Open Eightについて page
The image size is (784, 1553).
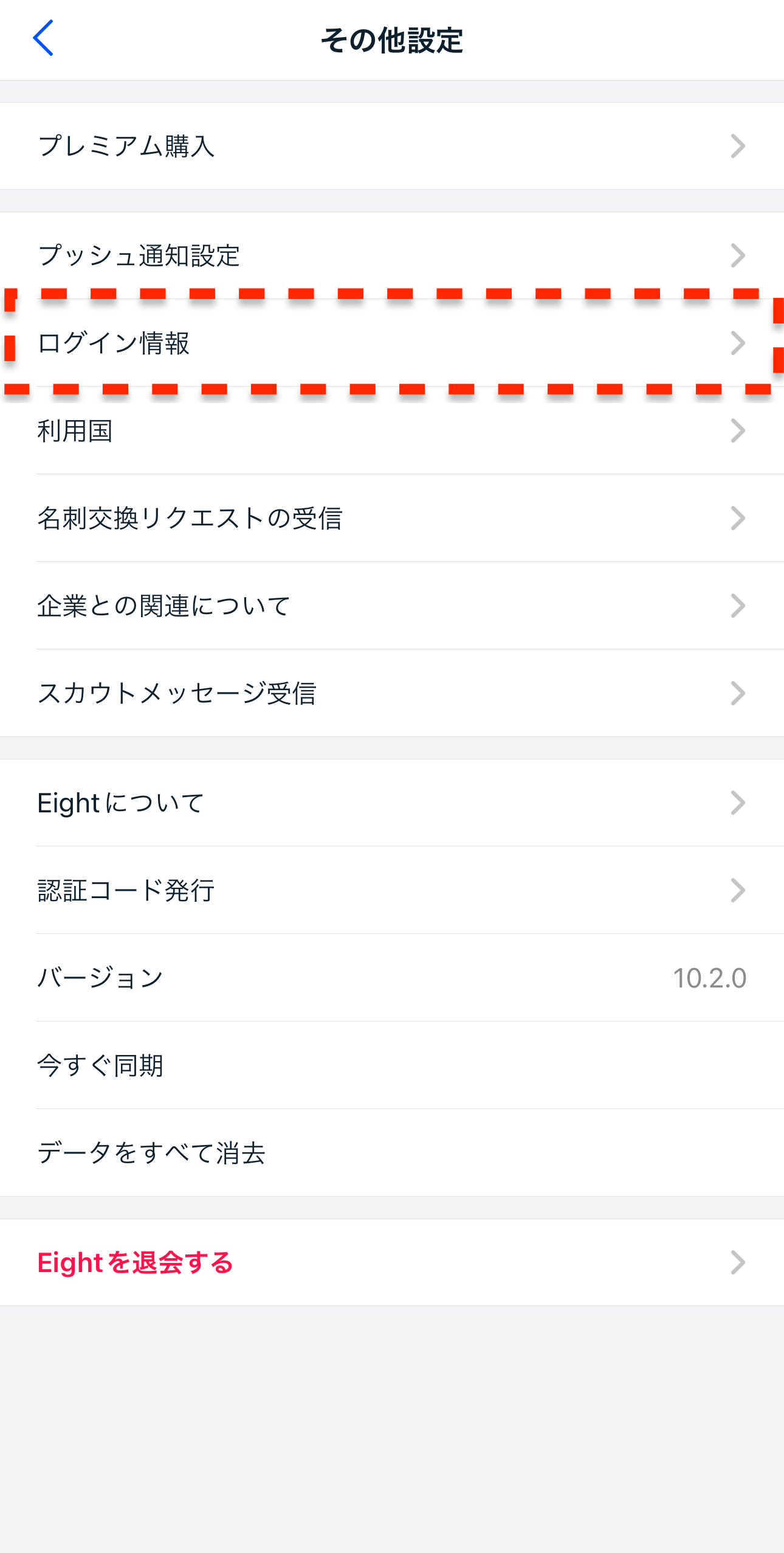point(391,803)
